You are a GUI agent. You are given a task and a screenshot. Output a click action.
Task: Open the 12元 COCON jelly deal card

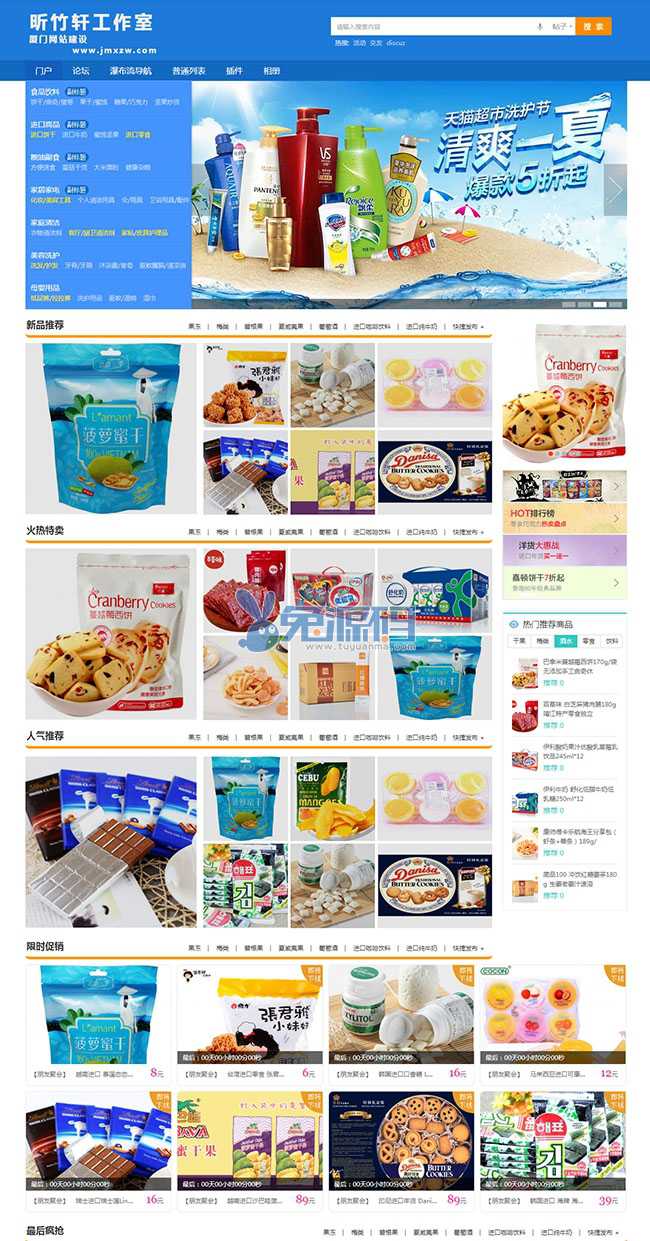coord(552,1025)
